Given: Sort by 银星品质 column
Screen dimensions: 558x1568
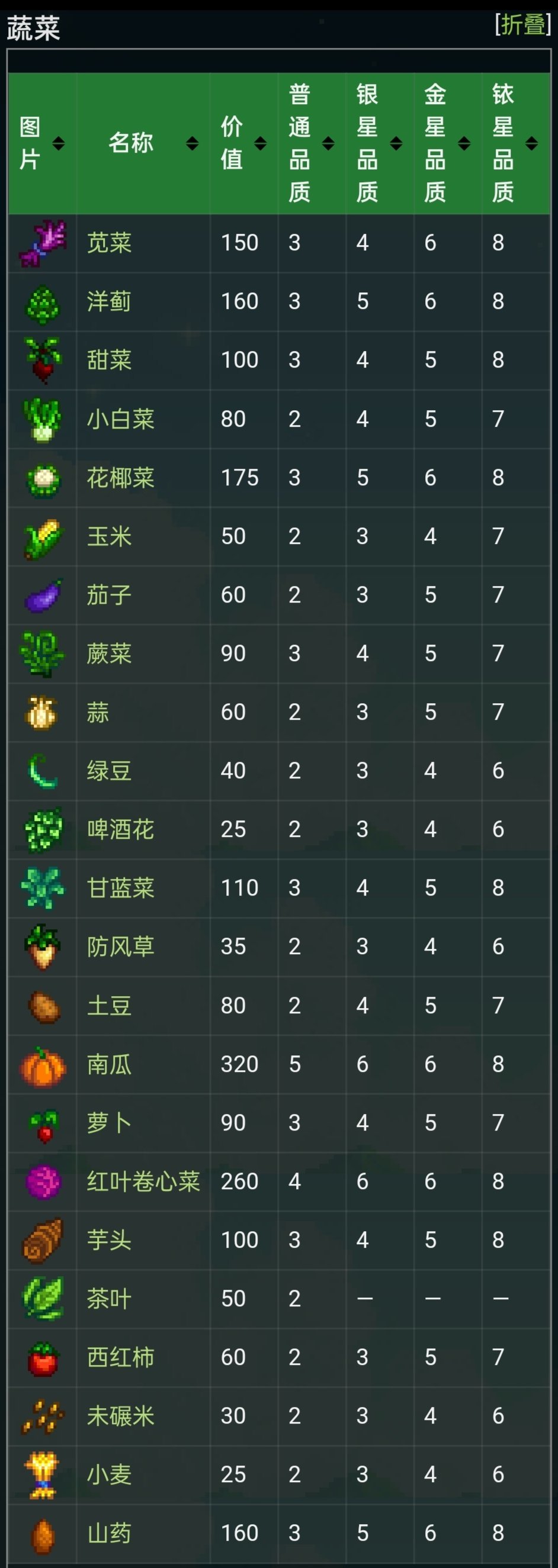Looking at the screenshot, I should click(x=396, y=144).
